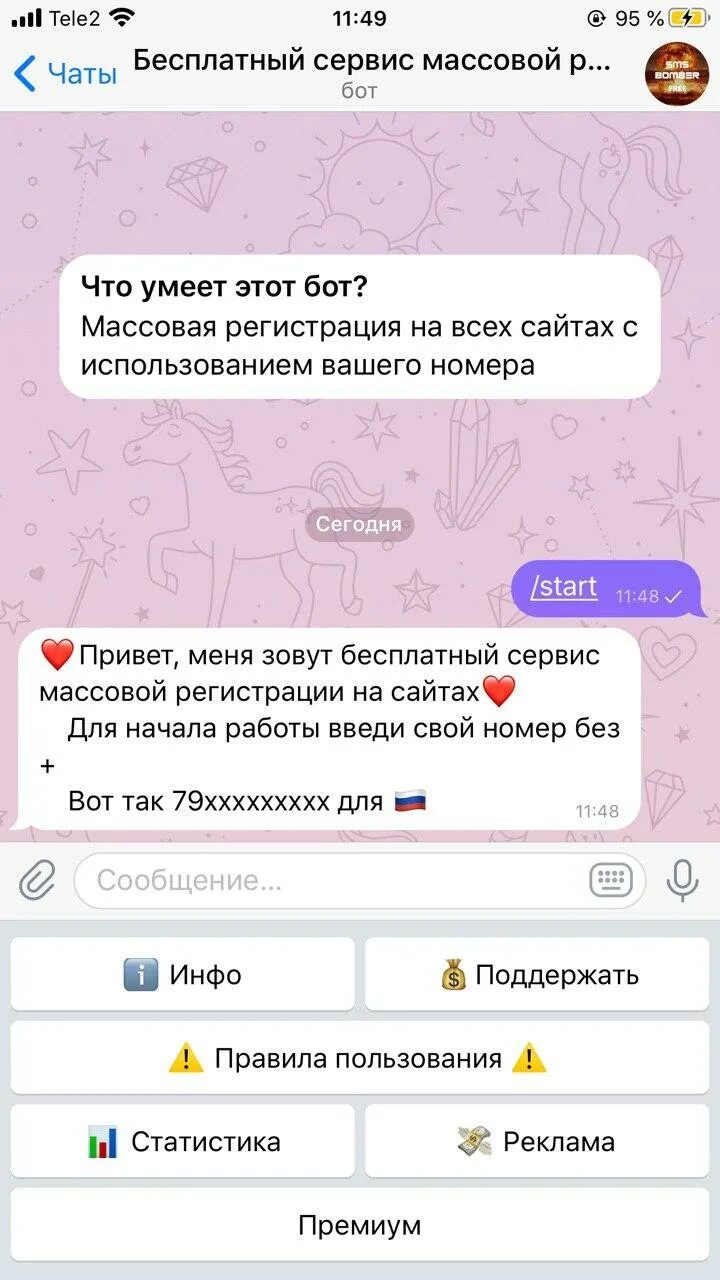Select the Премиум button
The width and height of the screenshot is (720, 1280).
point(359,1225)
